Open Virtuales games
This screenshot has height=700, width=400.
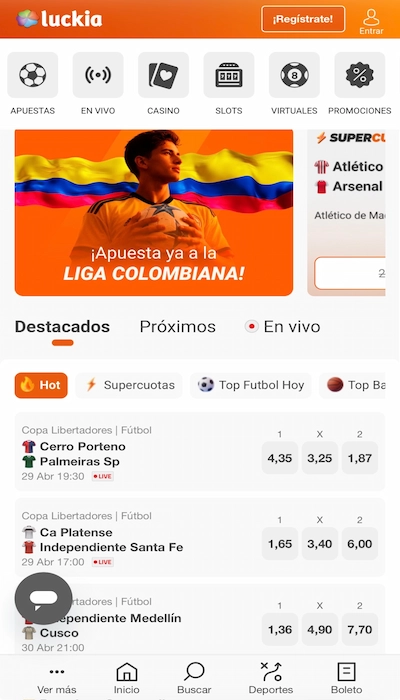click(x=294, y=84)
